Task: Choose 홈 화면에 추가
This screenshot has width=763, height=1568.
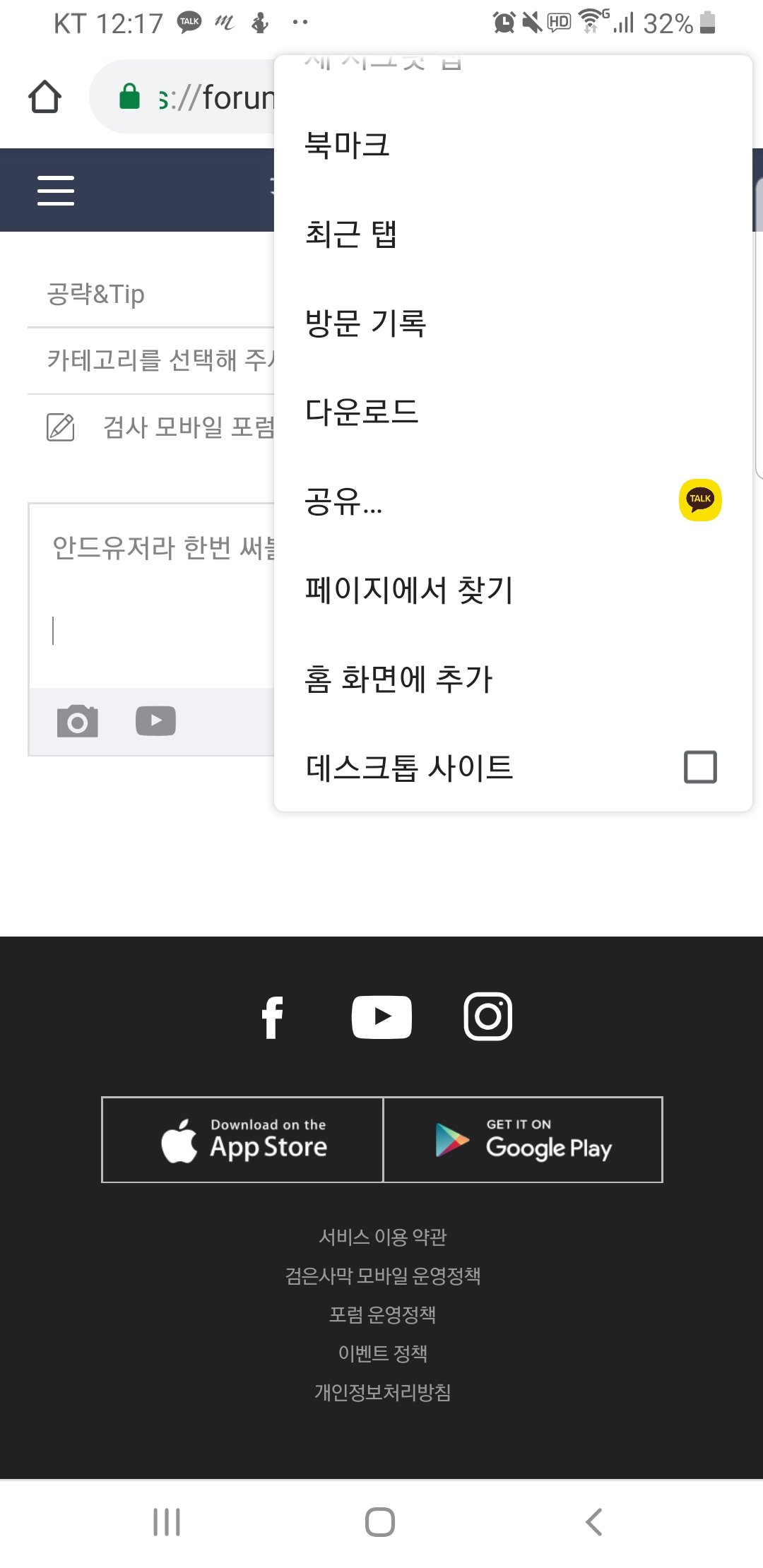Action: click(513, 679)
